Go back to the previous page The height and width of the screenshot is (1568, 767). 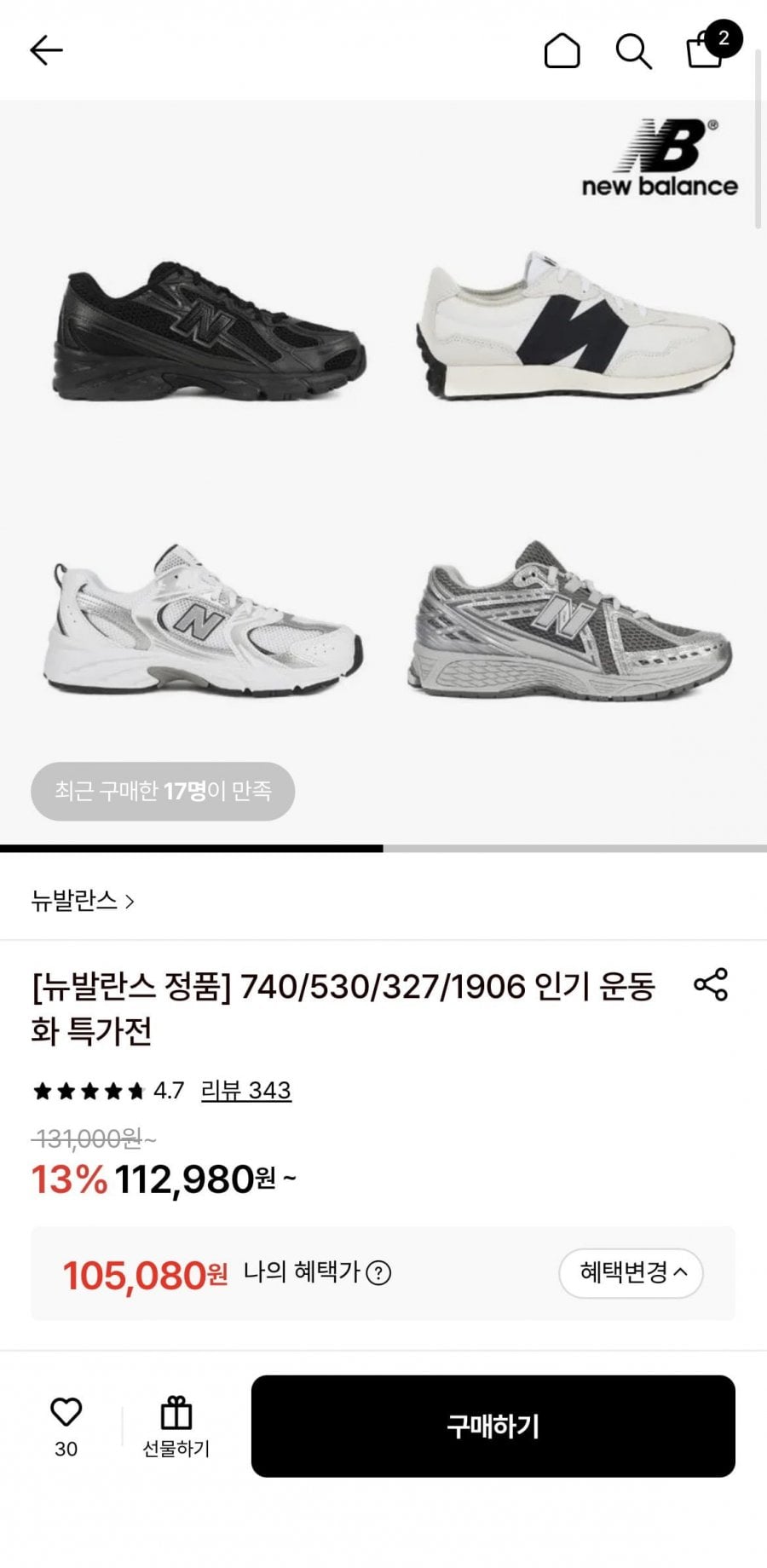(47, 51)
